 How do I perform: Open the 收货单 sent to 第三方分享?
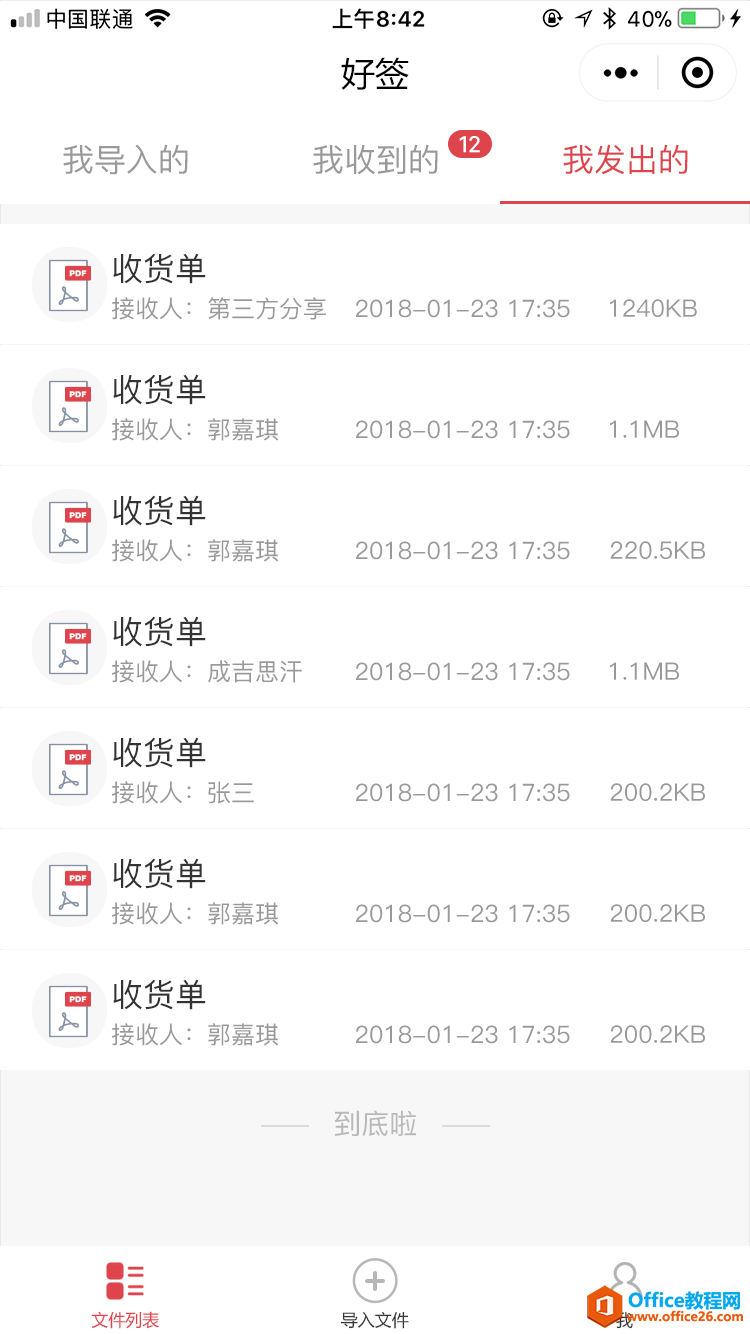pyautogui.click(x=375, y=285)
